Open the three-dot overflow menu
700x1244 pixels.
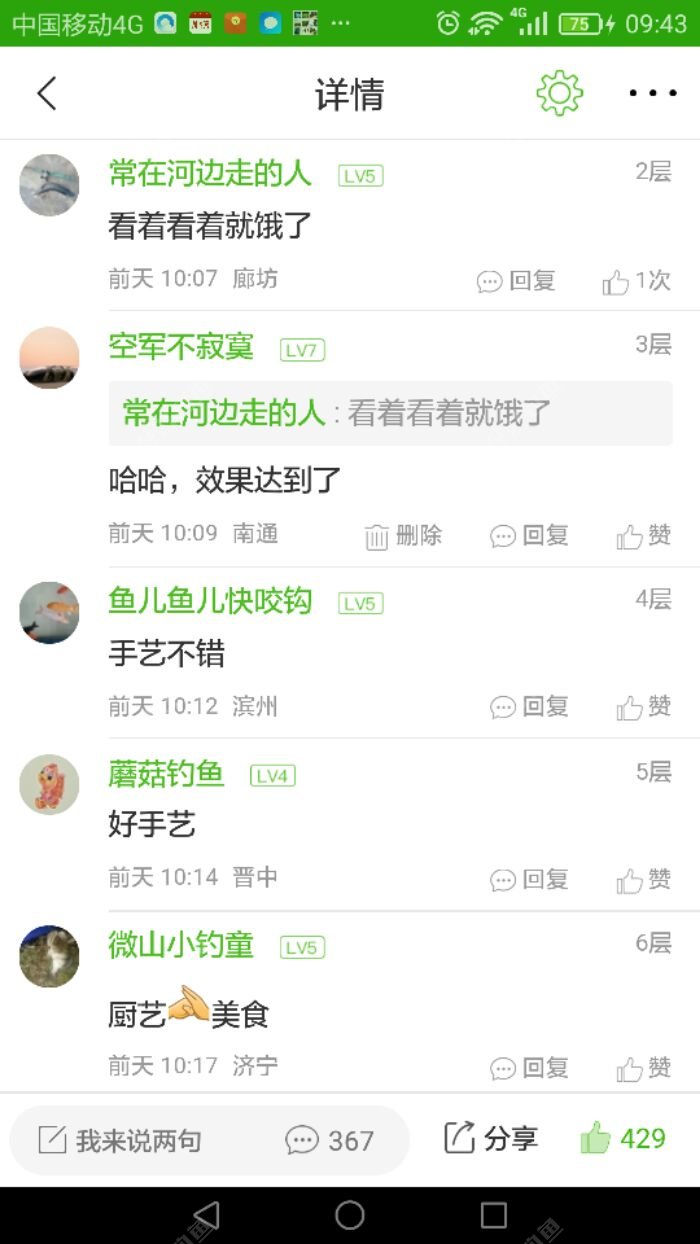(x=652, y=94)
